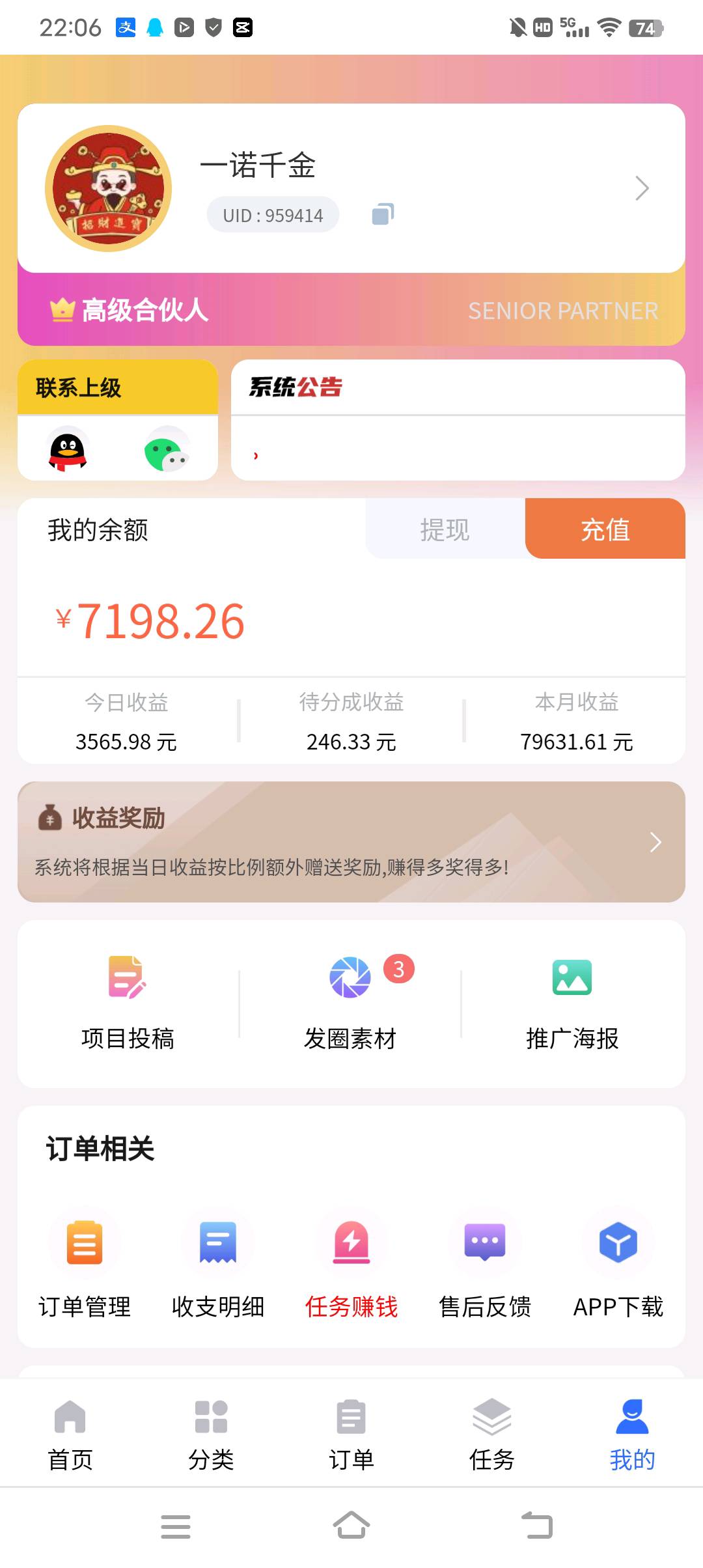
Task: Open 项目投稿 project submission
Action: [x=128, y=1003]
